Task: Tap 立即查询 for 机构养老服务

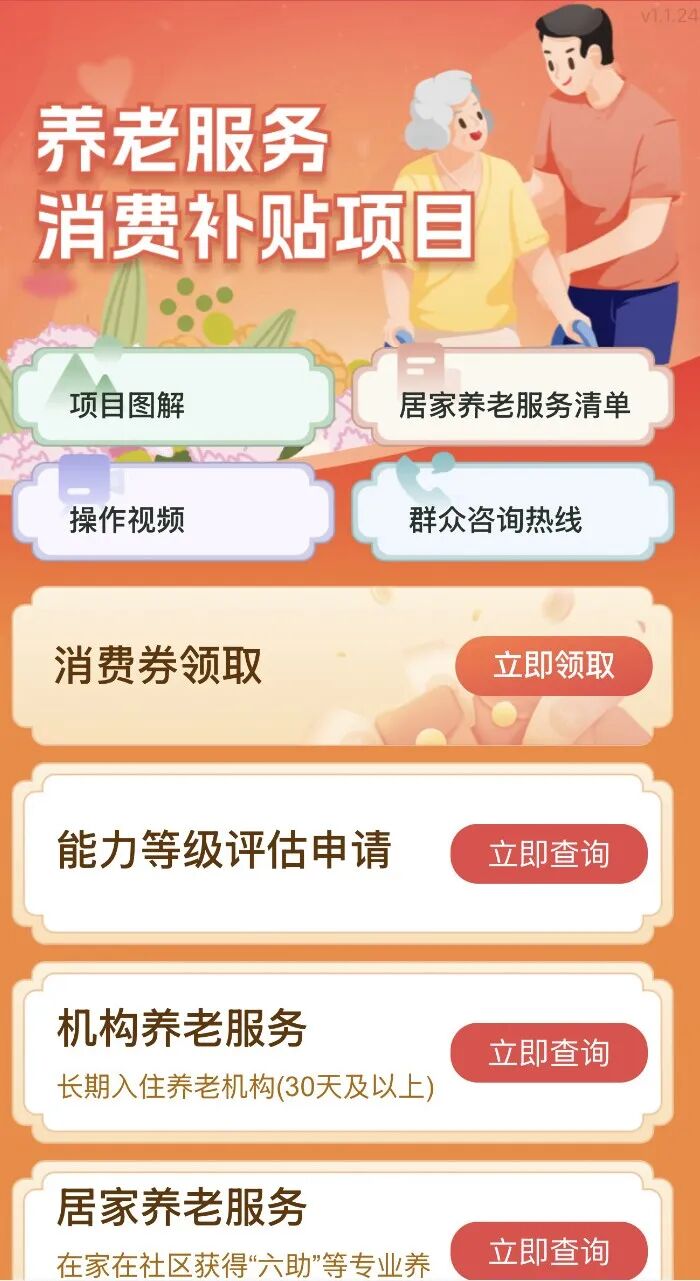Action: tap(549, 1052)
